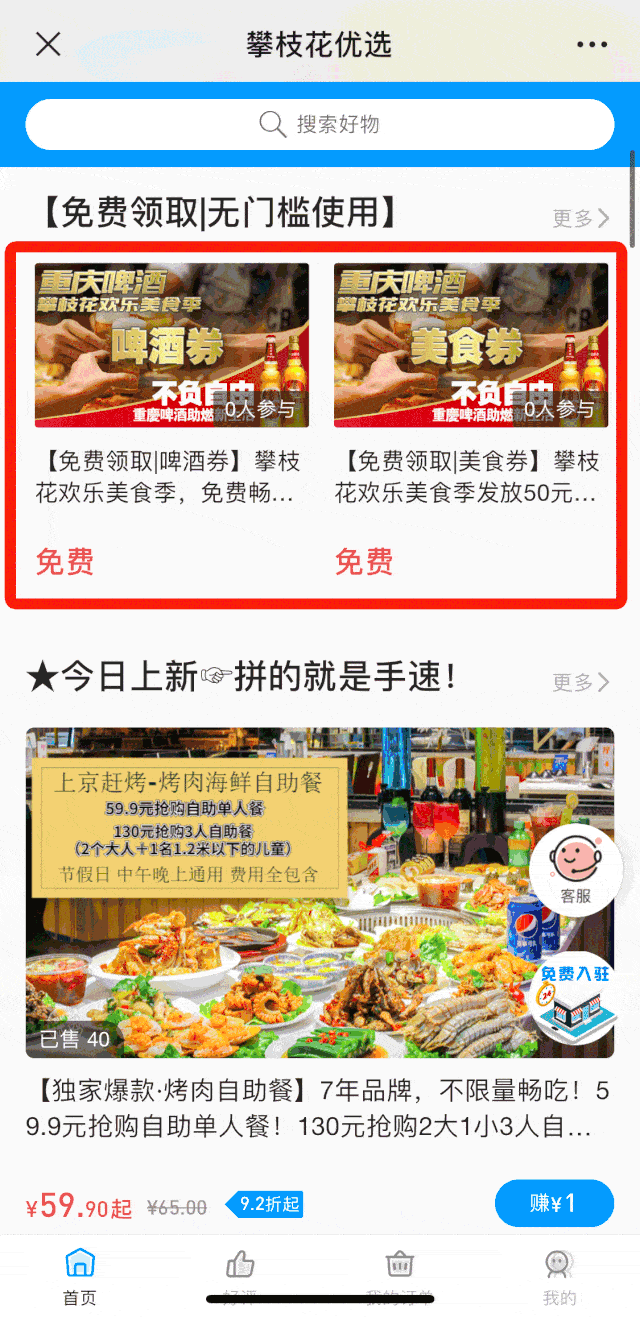The image size is (640, 1317).
Task: Tap the 搜索好物 search box
Action: [320, 125]
